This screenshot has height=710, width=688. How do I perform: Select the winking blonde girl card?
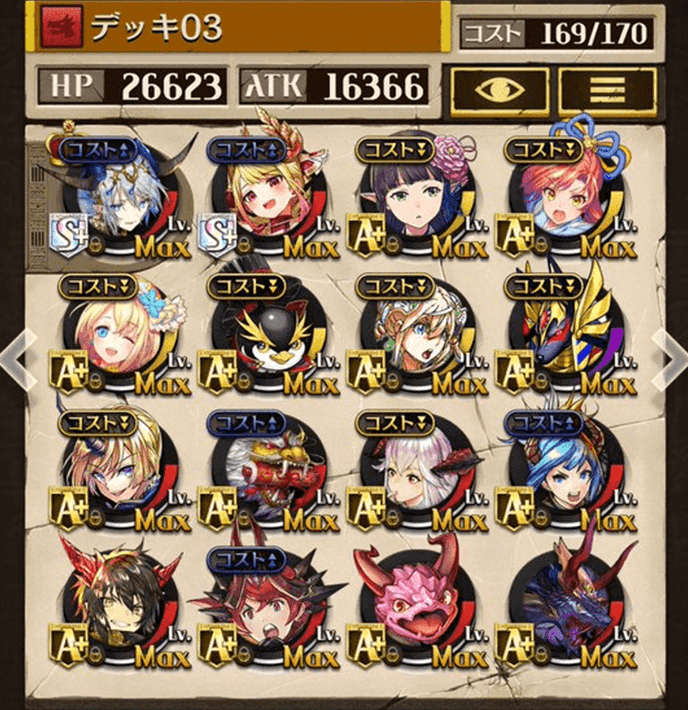coord(120,338)
